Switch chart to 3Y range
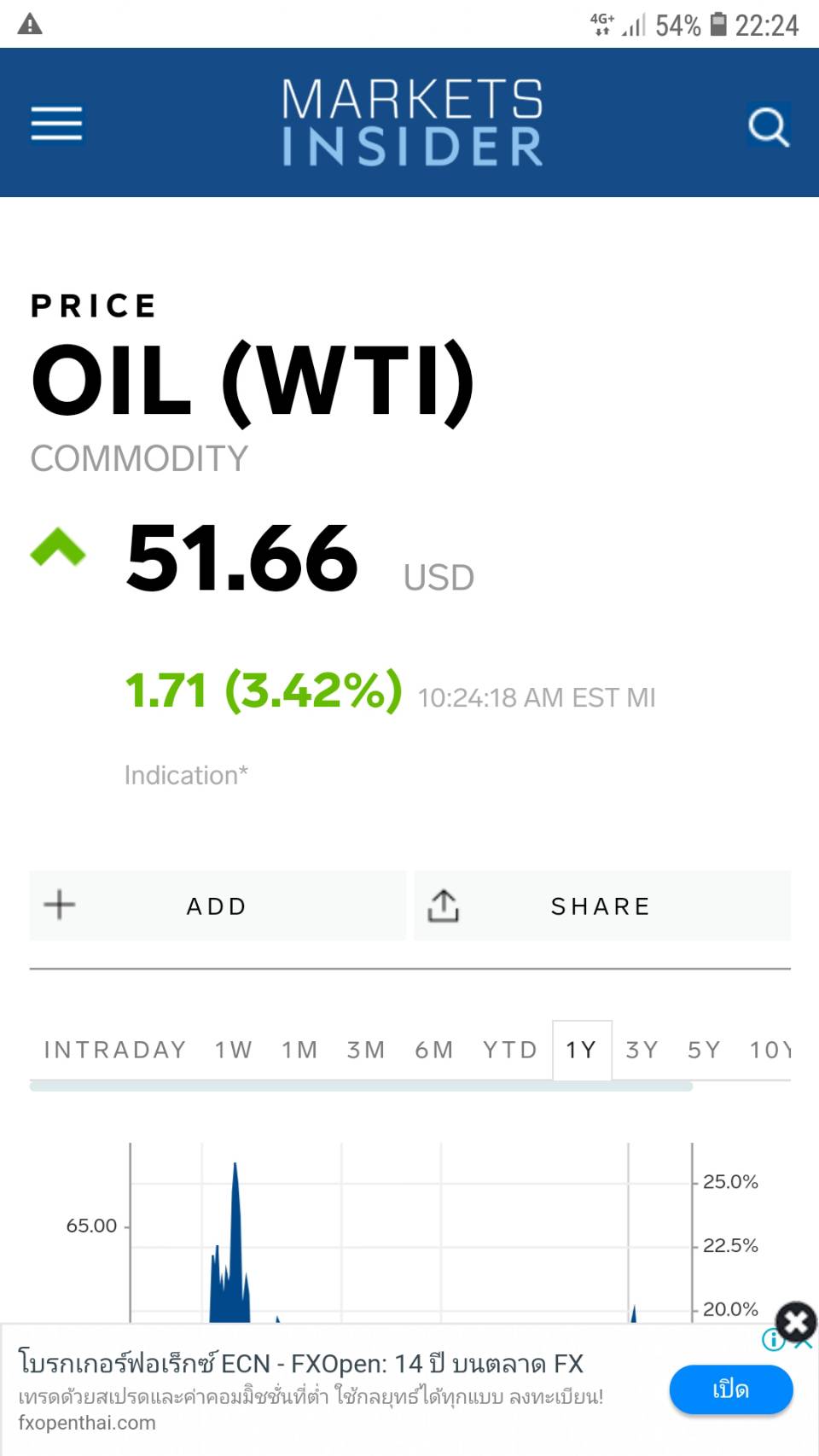This screenshot has width=819, height=1456. pyautogui.click(x=642, y=1050)
